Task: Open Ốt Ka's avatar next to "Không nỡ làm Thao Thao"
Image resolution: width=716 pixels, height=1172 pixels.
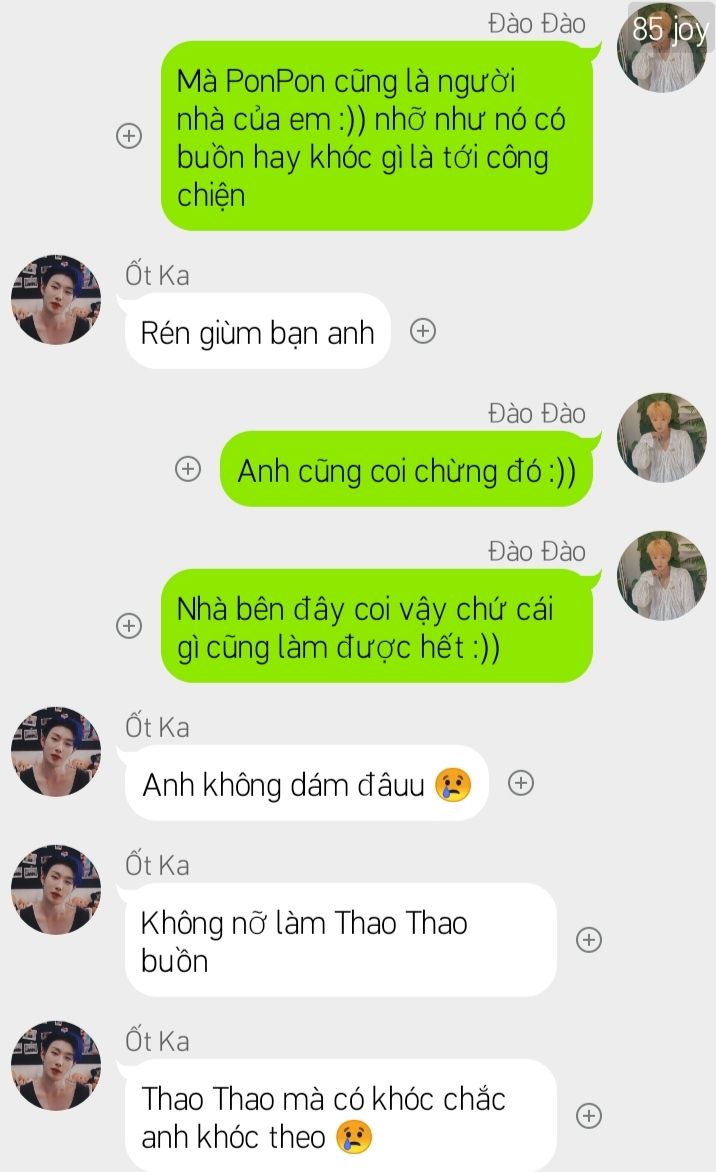Action: 56,890
